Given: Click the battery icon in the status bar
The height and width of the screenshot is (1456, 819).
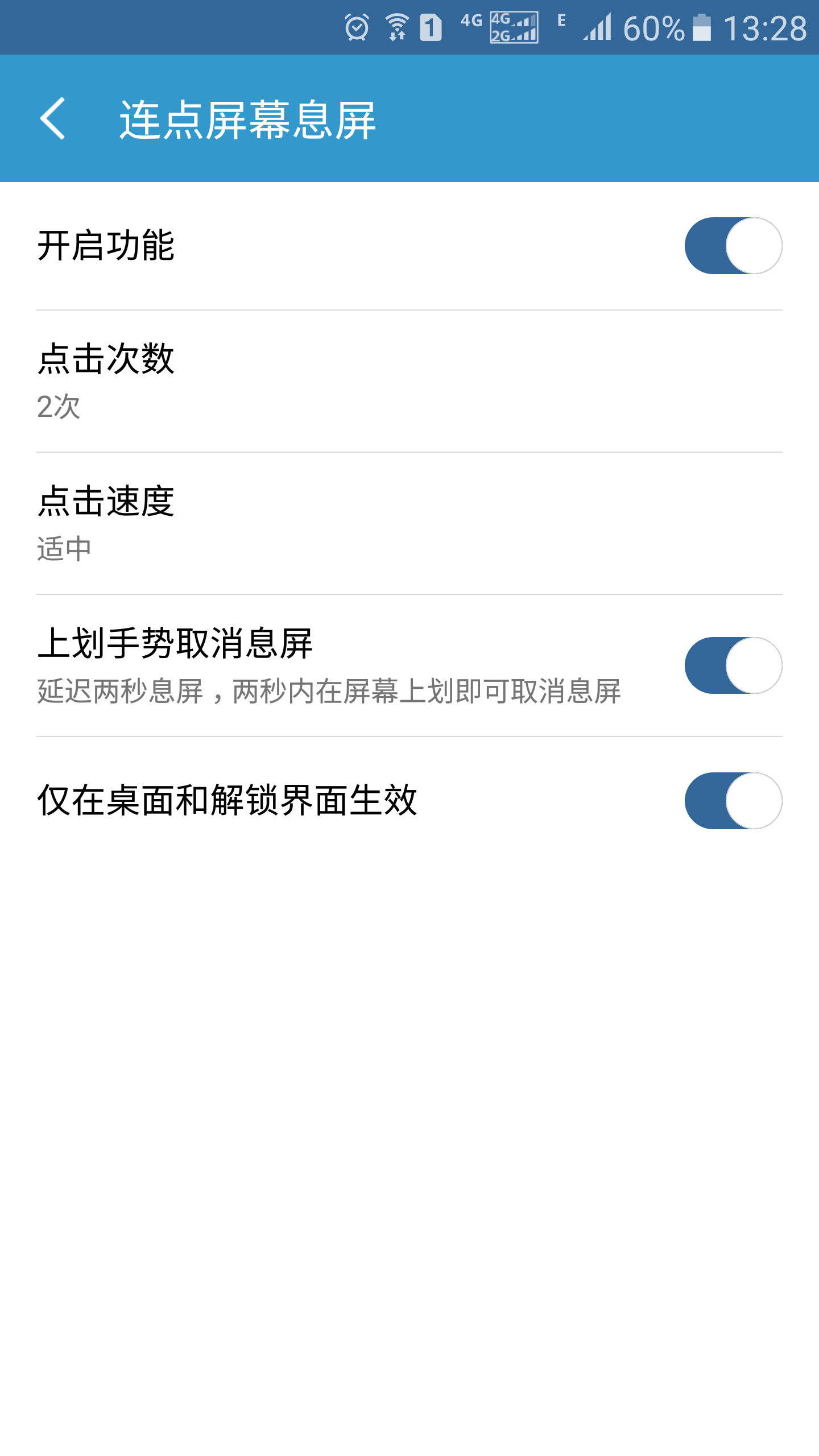Looking at the screenshot, I should pyautogui.click(x=701, y=27).
